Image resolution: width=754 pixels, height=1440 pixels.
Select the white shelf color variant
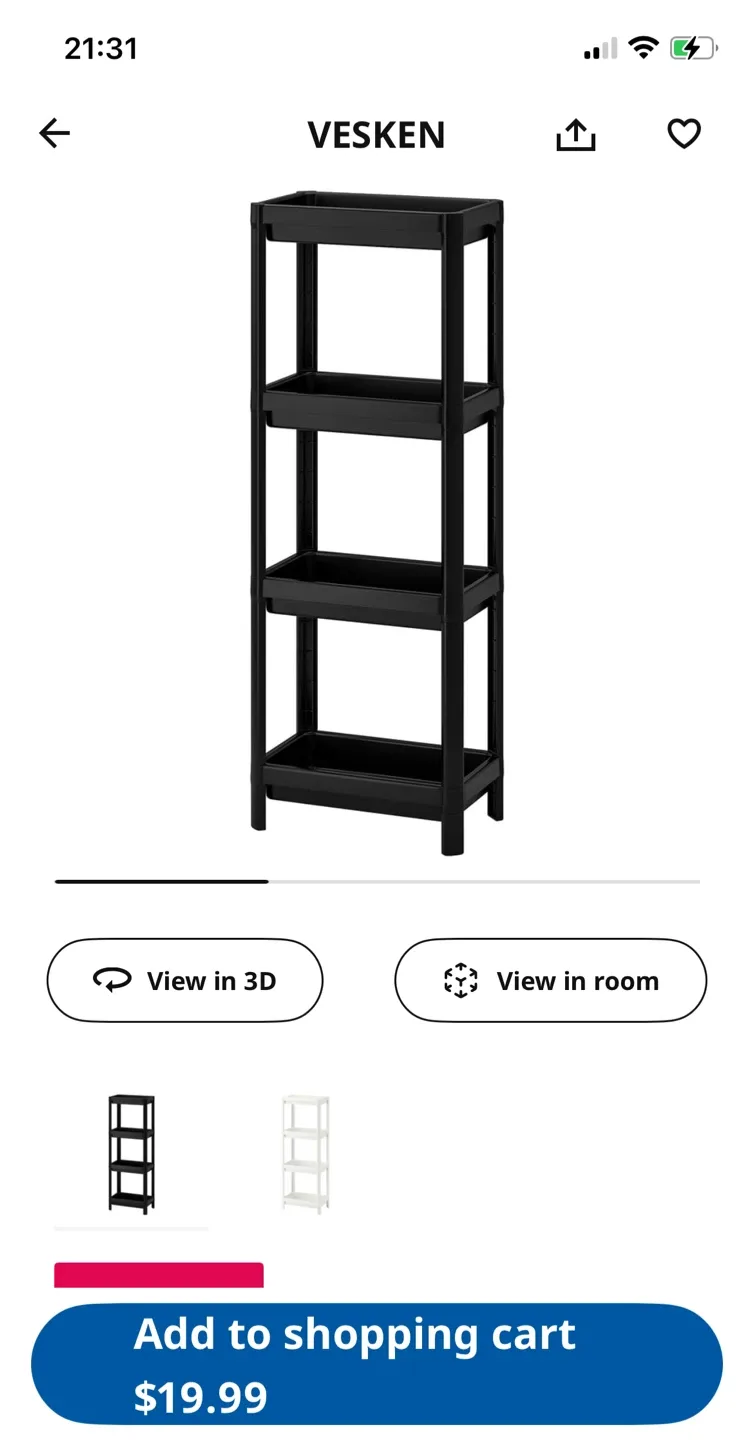tap(305, 1154)
